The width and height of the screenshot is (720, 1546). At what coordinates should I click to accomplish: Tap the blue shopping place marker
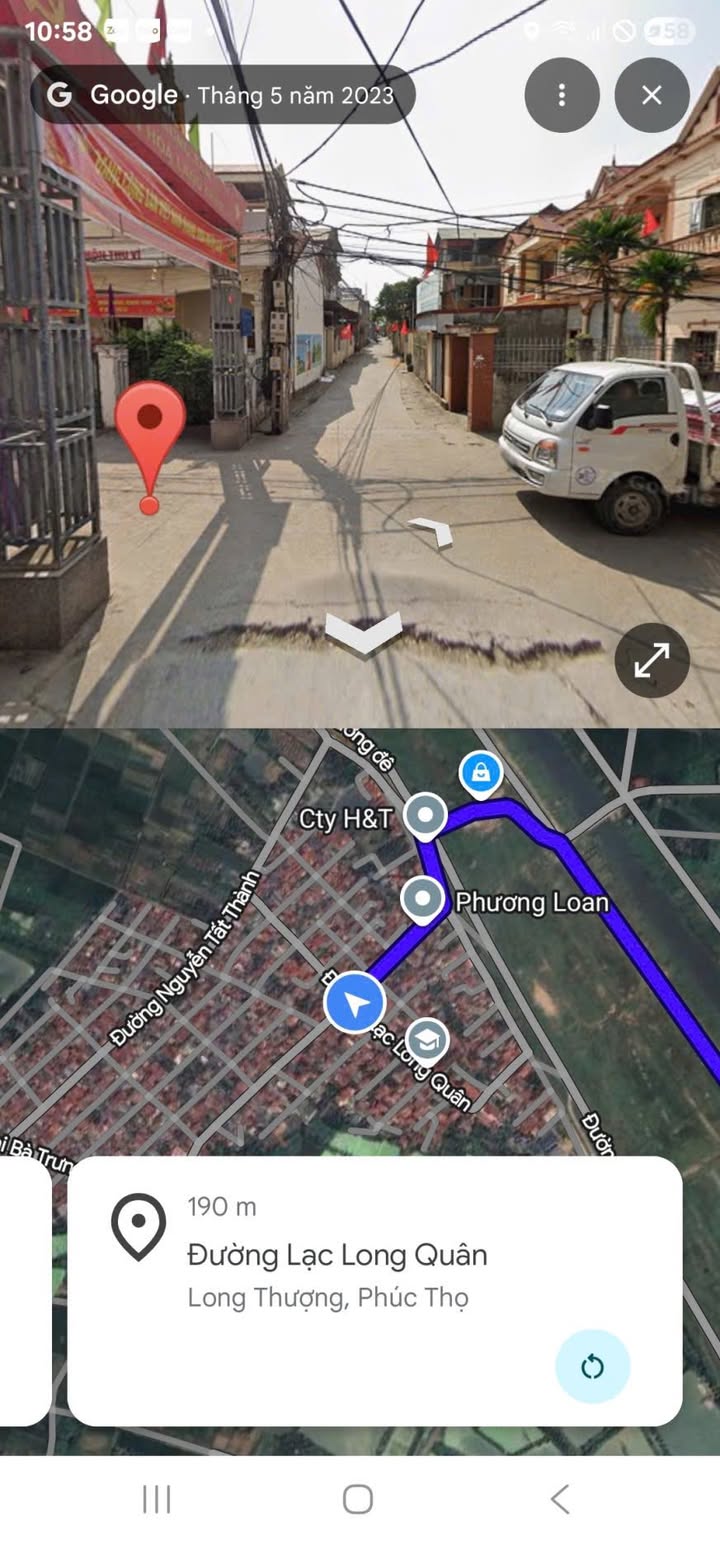(481, 773)
